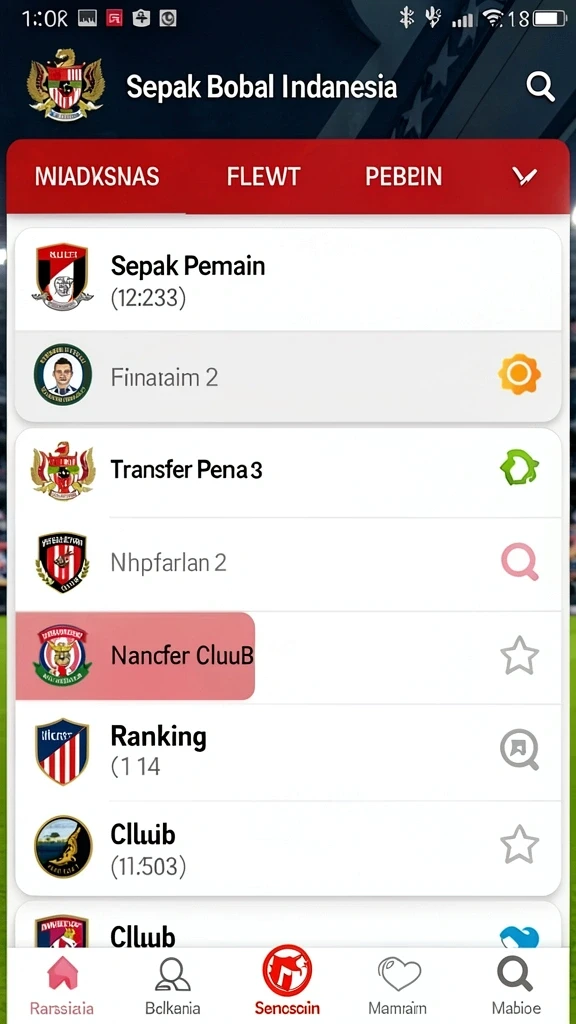This screenshot has height=1024, width=576.
Task: Open search in the top app bar
Action: coord(540,87)
